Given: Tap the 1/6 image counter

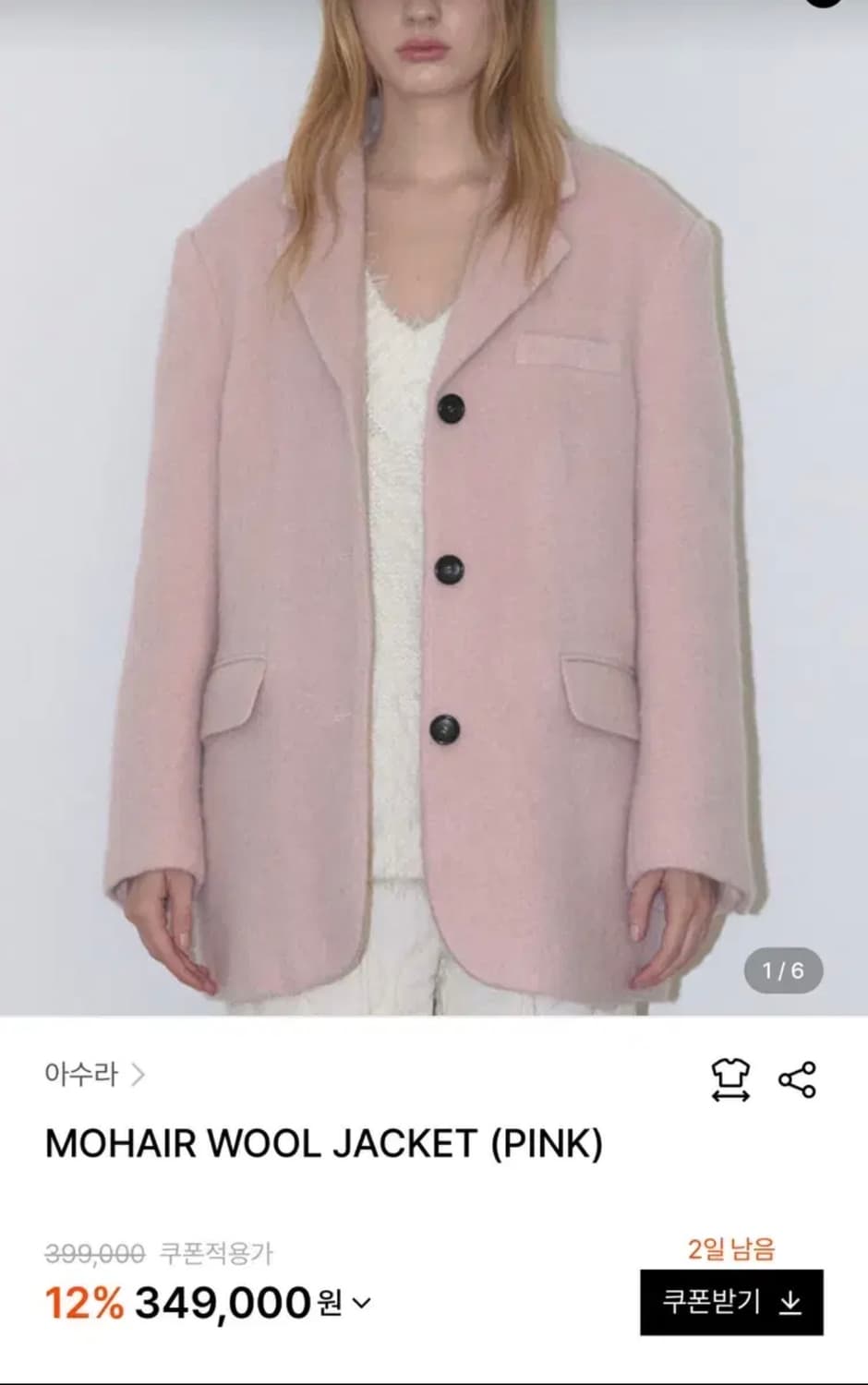Looking at the screenshot, I should (x=782, y=969).
